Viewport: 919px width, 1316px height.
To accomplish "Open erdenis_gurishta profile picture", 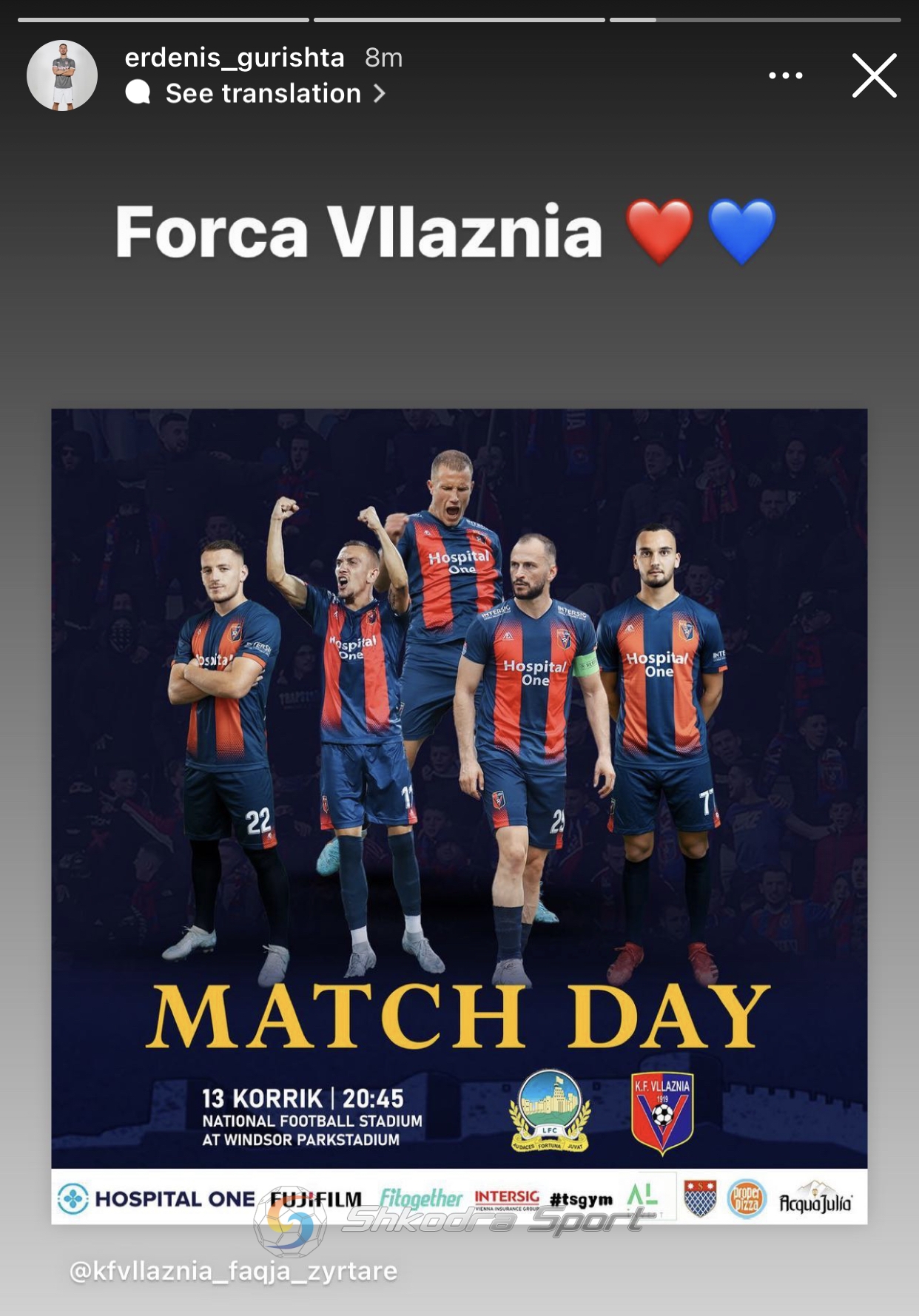I will 62,75.
